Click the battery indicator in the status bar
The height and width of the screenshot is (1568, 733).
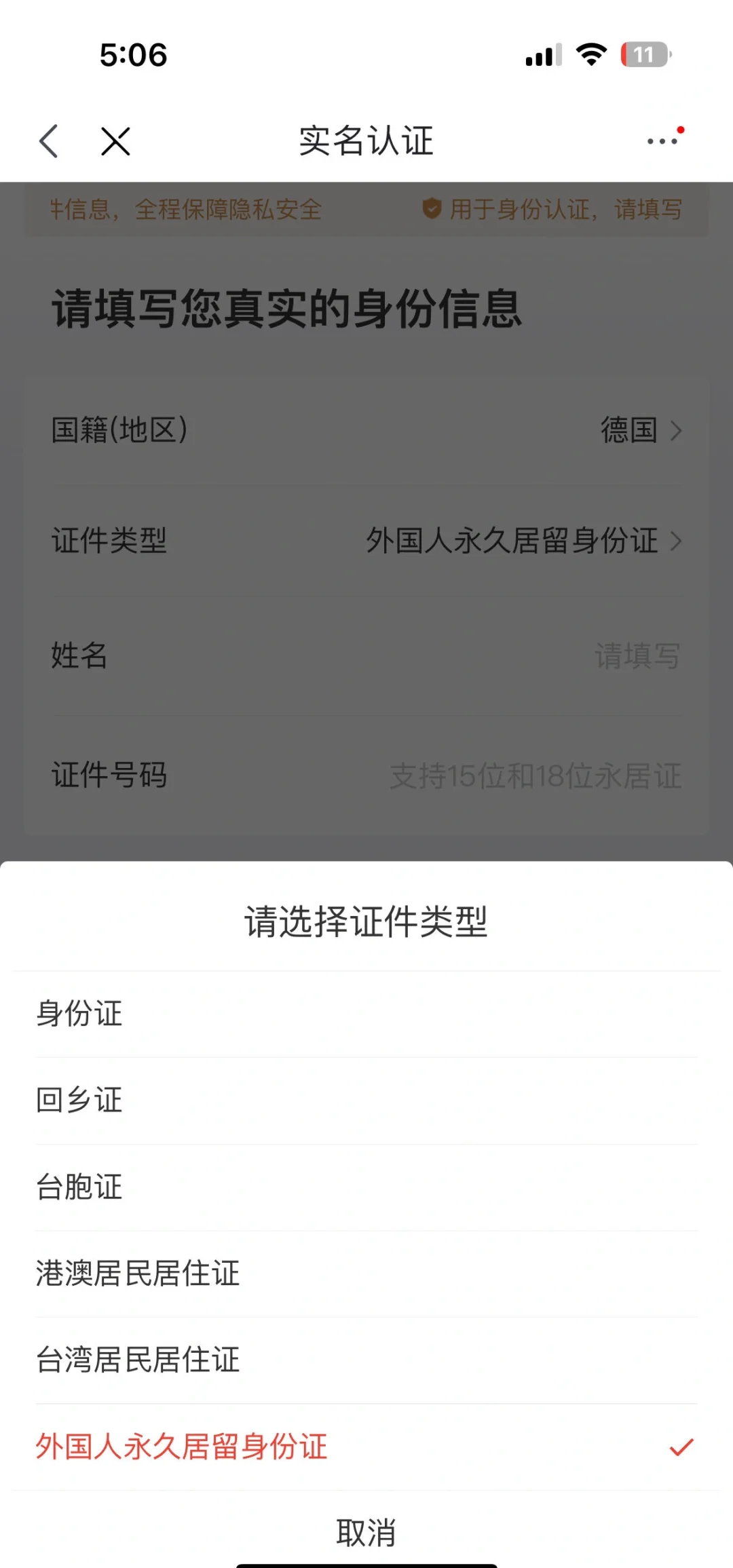[641, 56]
